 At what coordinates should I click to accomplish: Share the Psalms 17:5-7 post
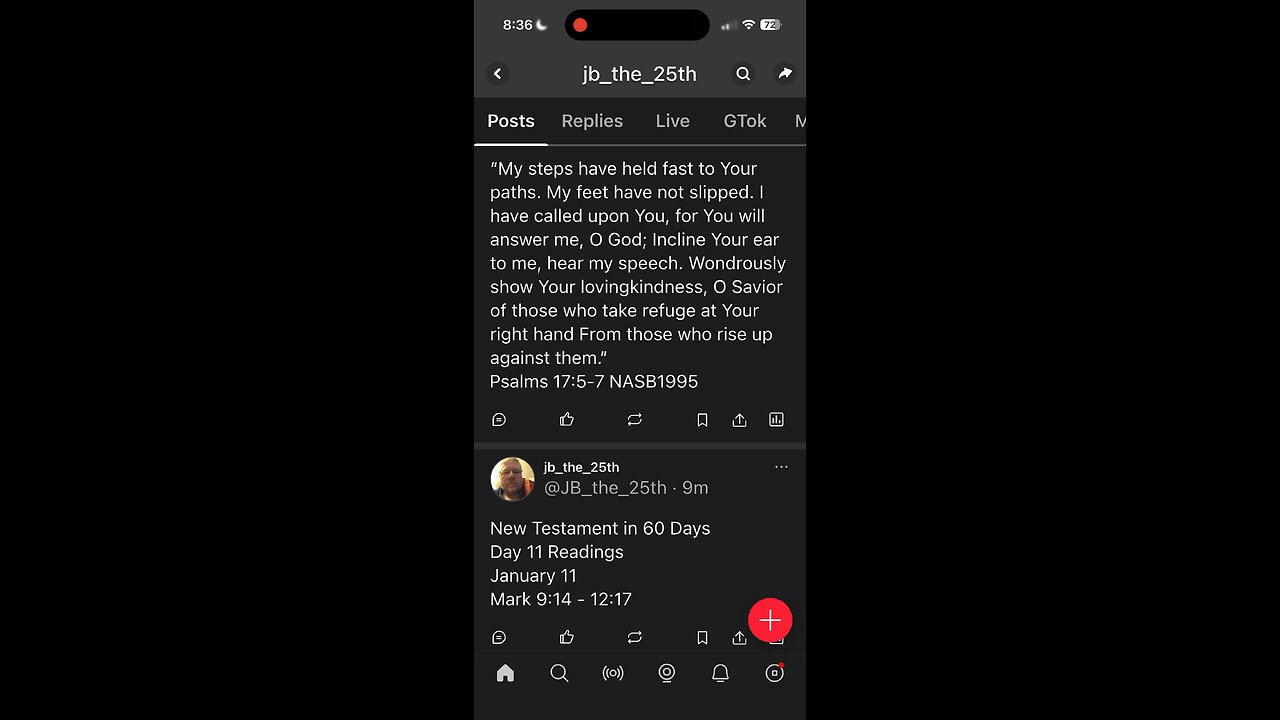pyautogui.click(x=739, y=420)
